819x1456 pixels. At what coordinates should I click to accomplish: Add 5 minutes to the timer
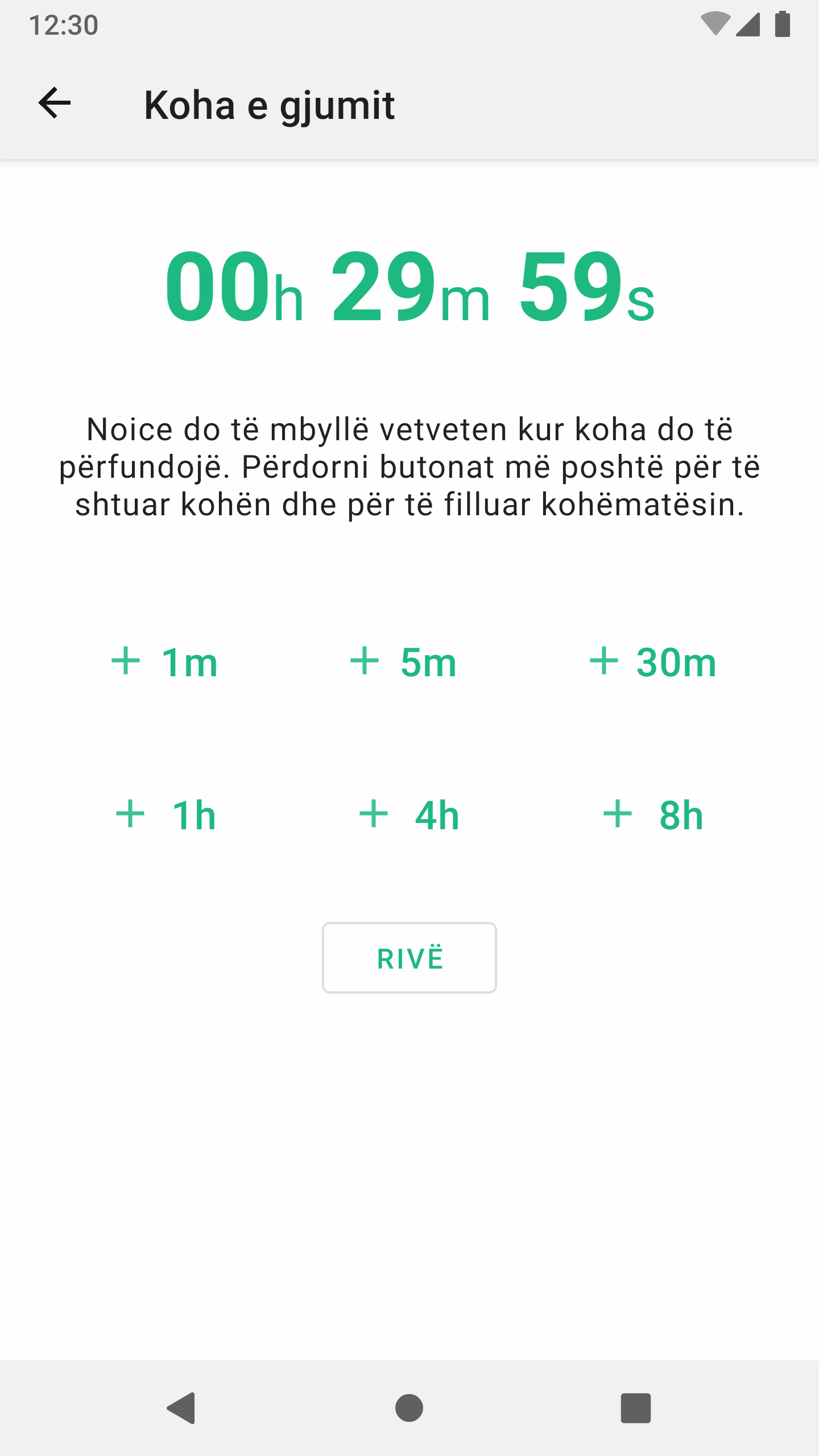coord(404,663)
